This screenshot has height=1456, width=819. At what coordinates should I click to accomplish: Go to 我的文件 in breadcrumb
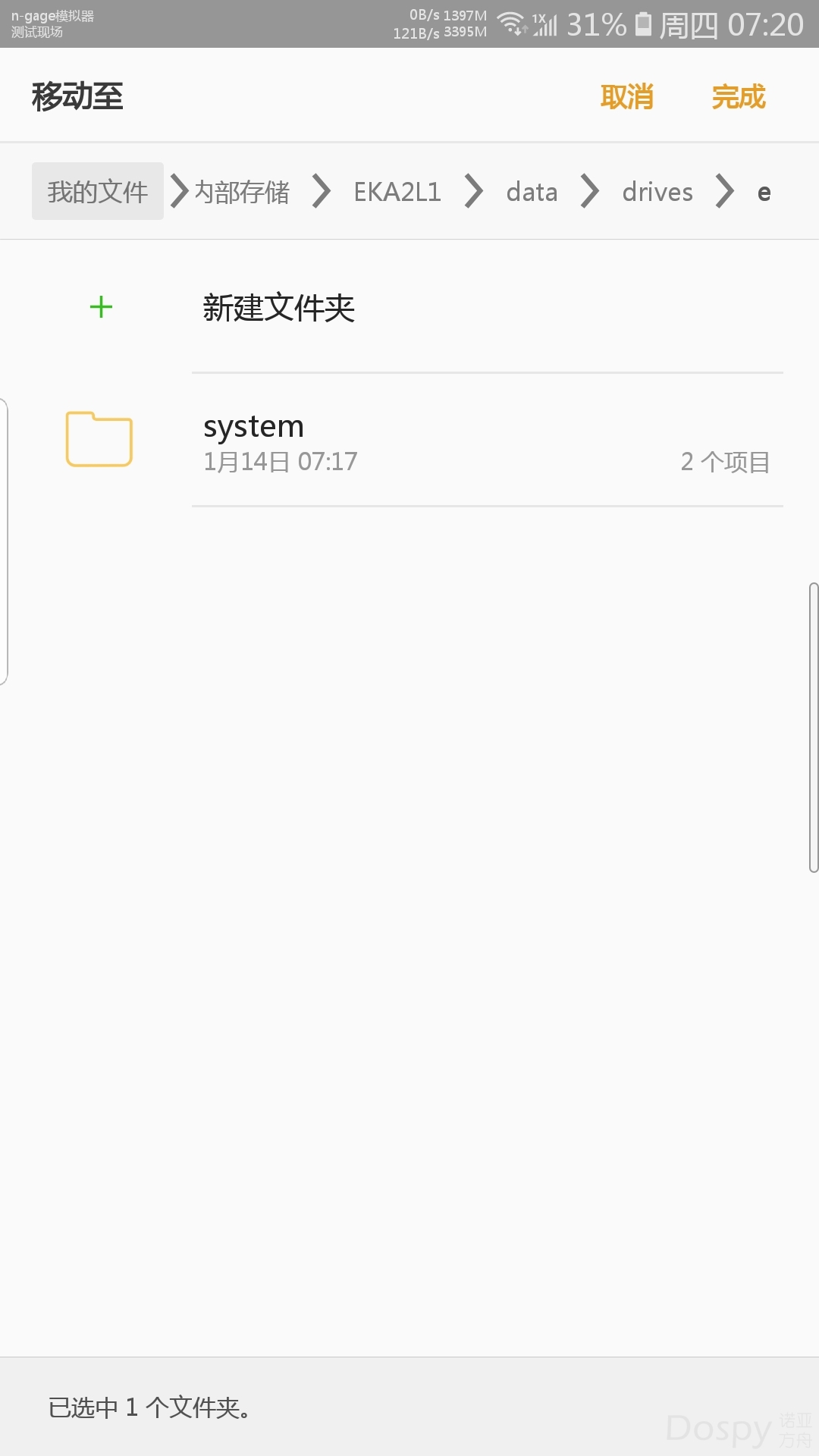point(98,192)
